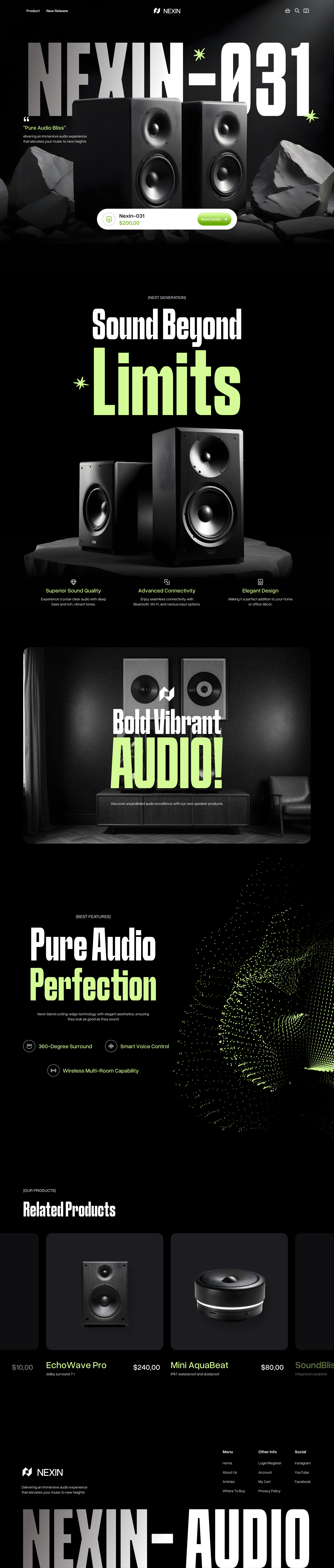This screenshot has height=1568, width=334.
Task: Visit the Instagram social link
Action: [302, 1463]
